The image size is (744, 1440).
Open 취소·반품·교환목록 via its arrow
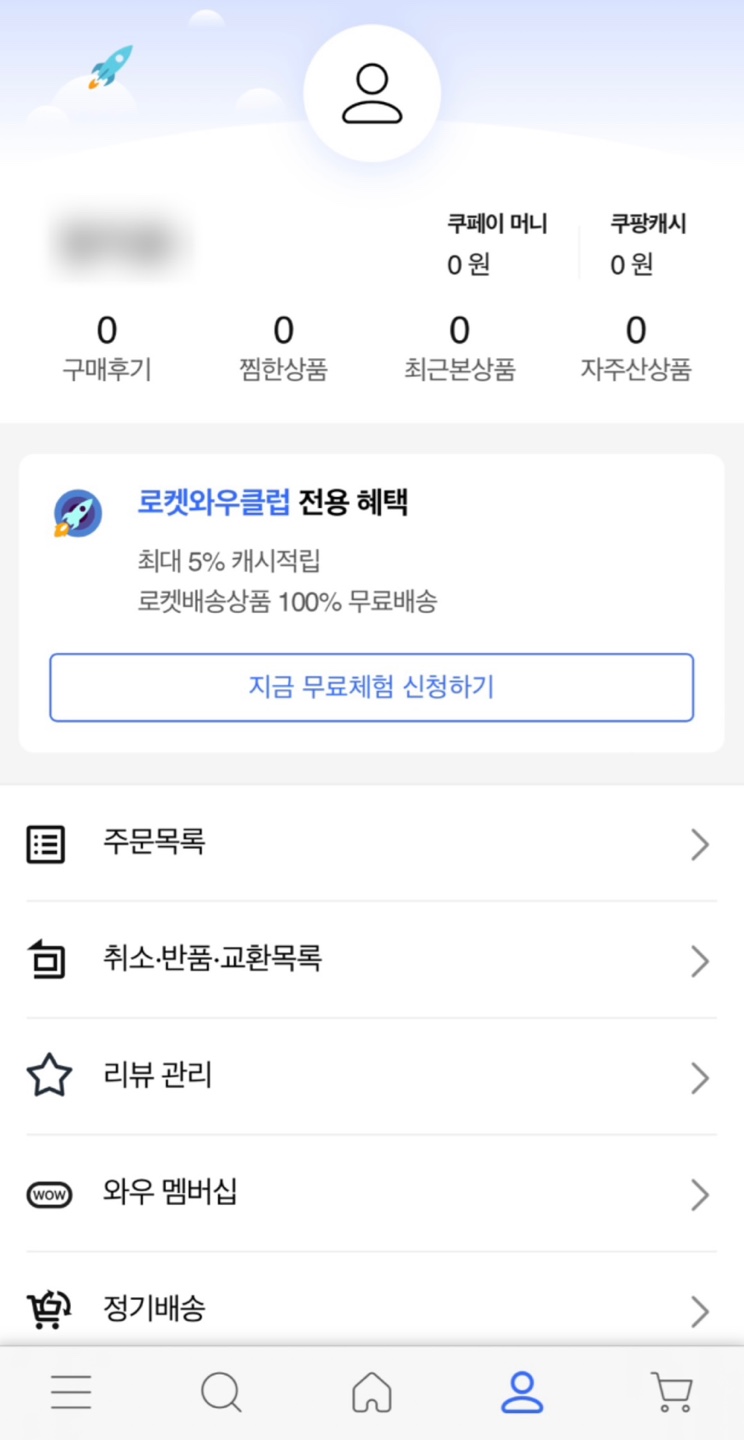coord(700,961)
